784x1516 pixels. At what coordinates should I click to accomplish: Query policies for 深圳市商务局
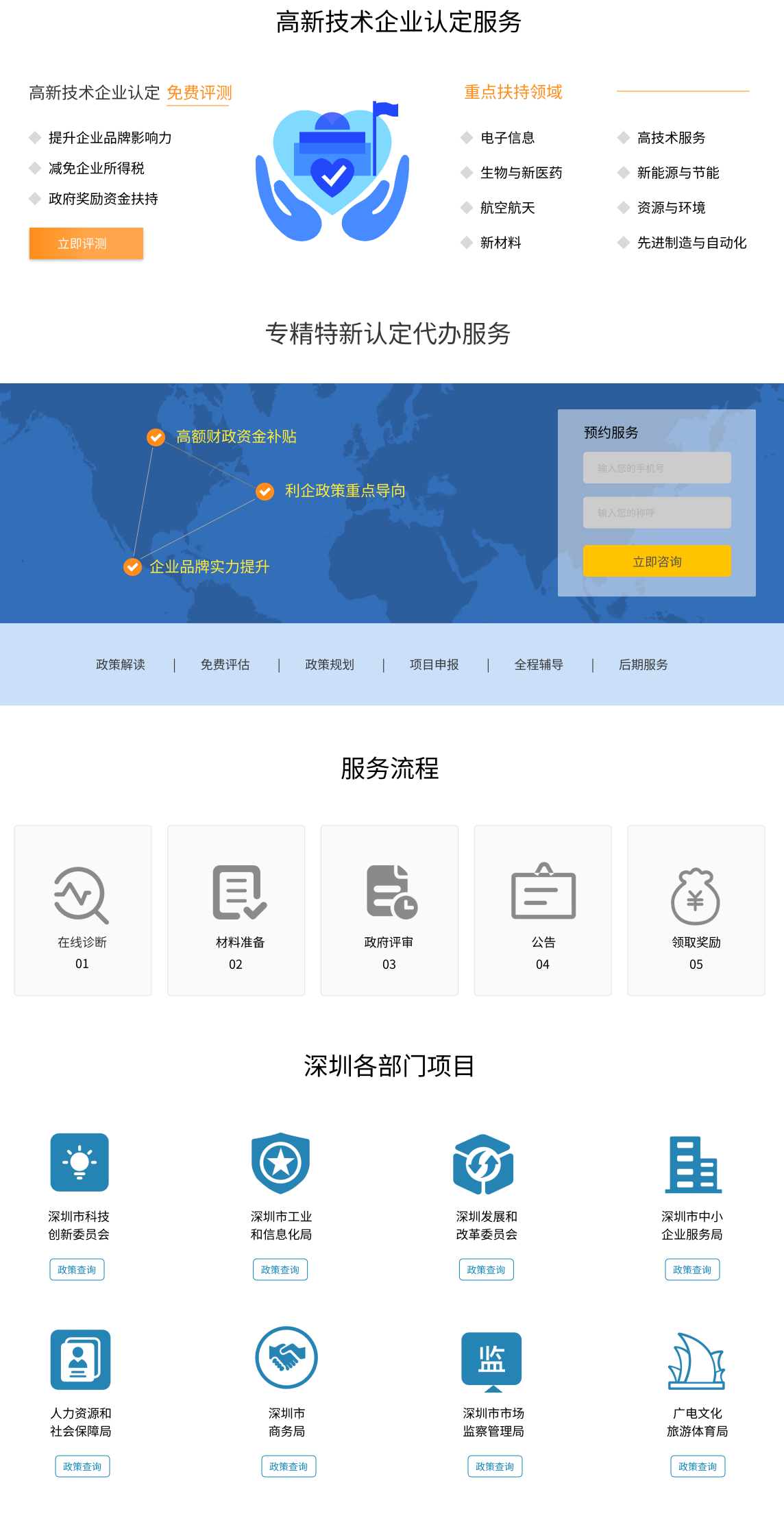(289, 1466)
